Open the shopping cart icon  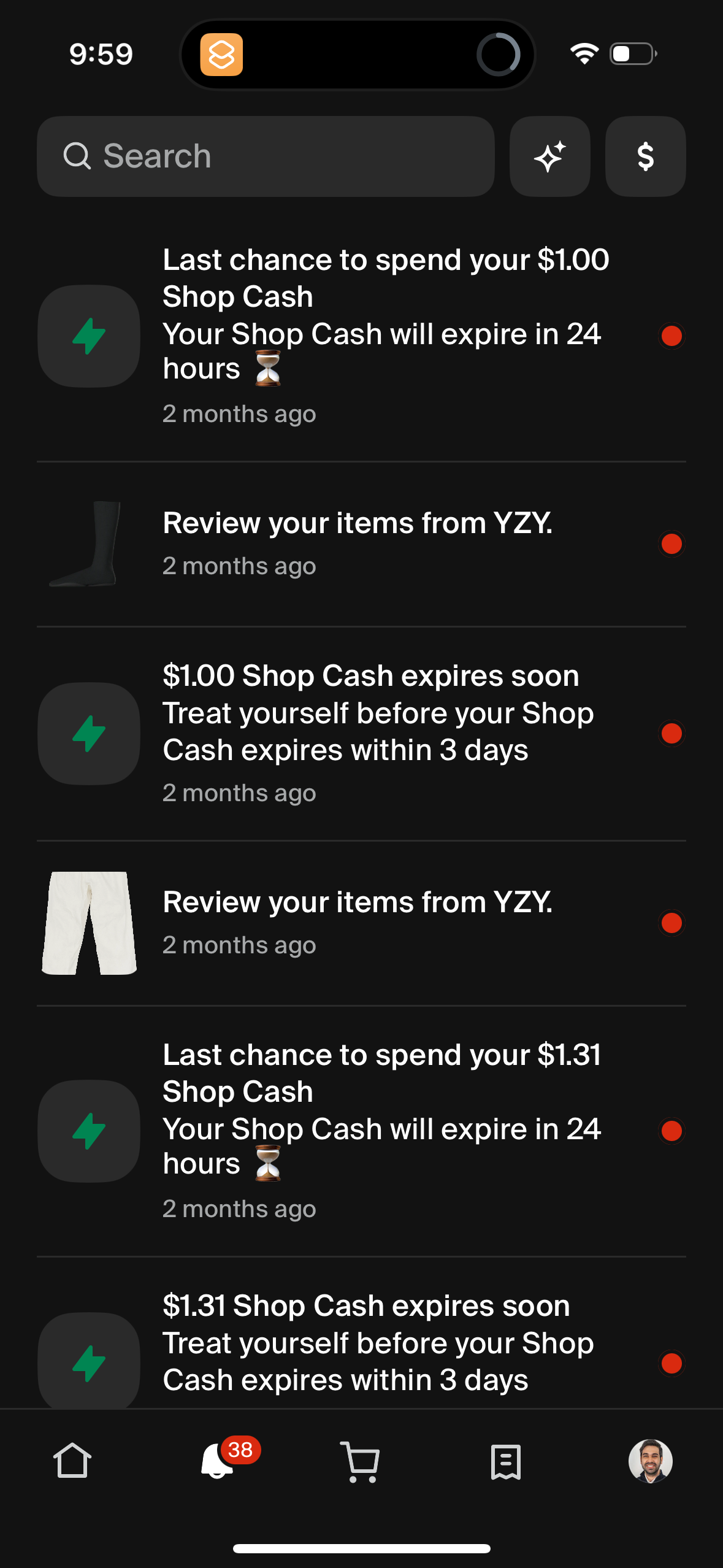coord(361,1461)
